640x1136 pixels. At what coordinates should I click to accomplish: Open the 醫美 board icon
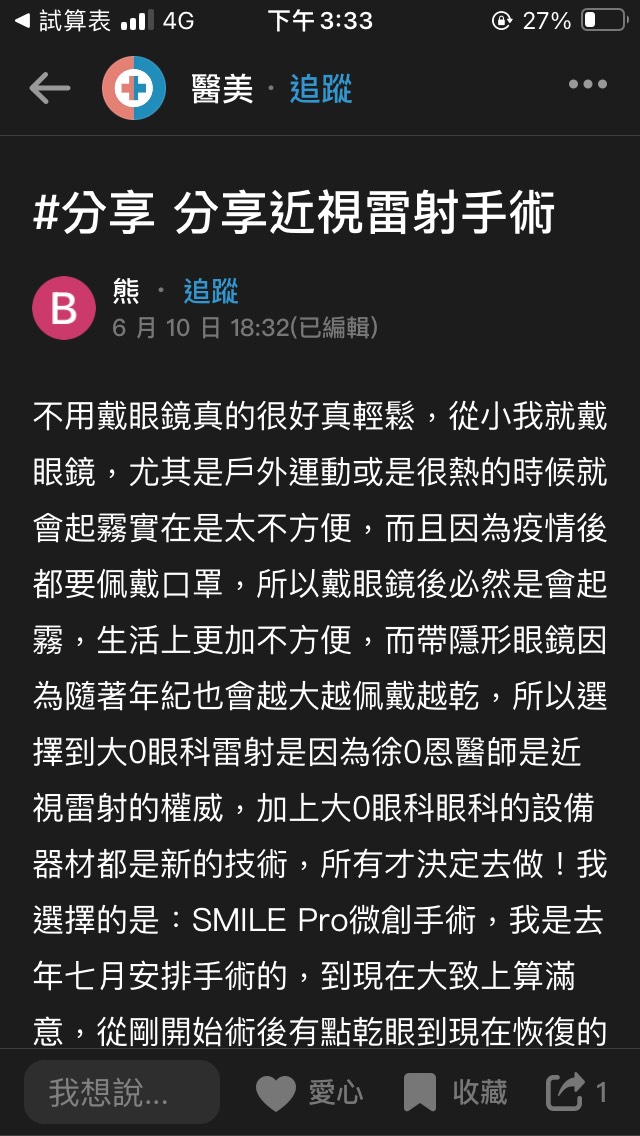coord(134,88)
